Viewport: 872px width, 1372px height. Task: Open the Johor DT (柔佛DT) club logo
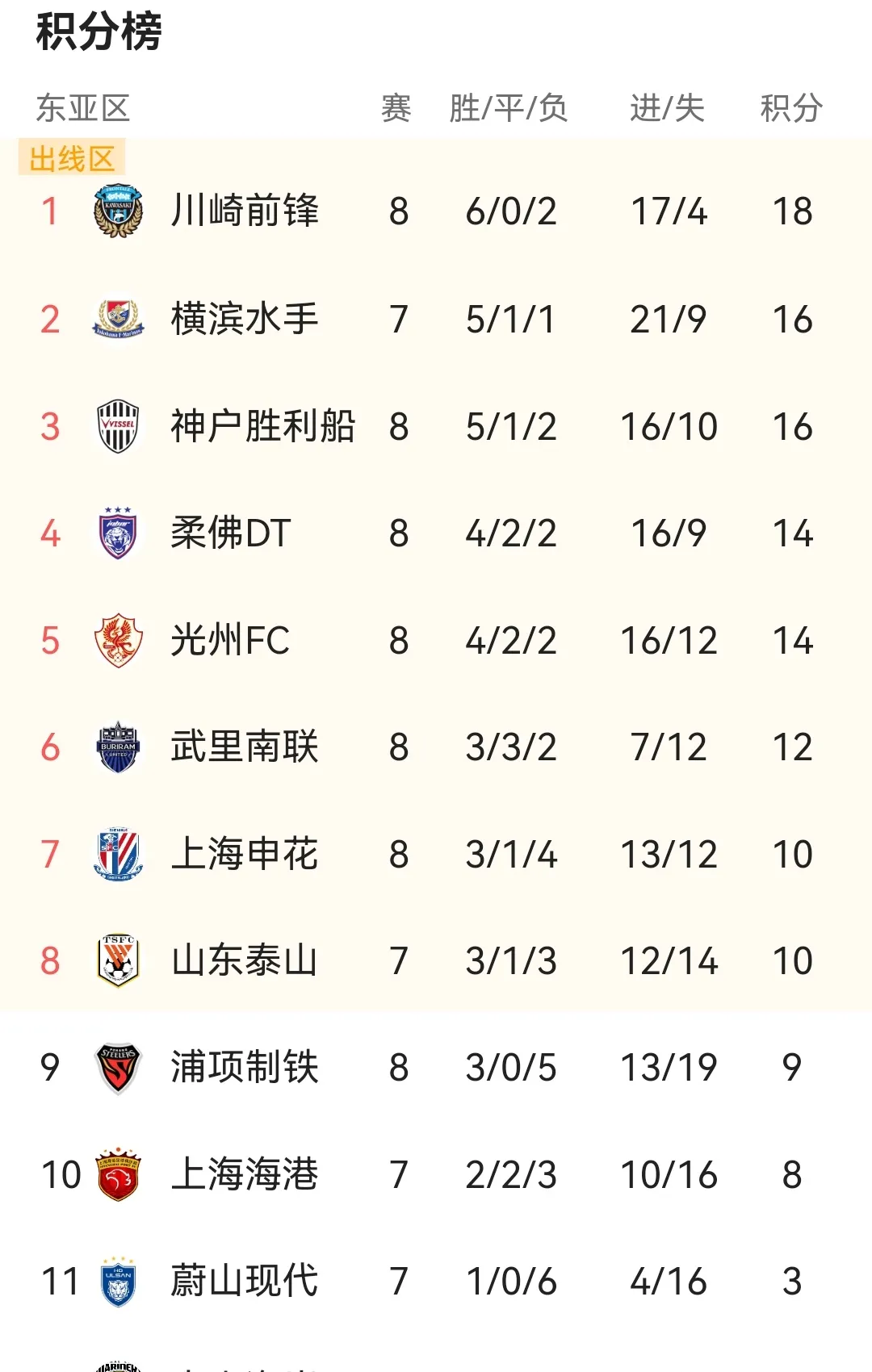coord(118,533)
